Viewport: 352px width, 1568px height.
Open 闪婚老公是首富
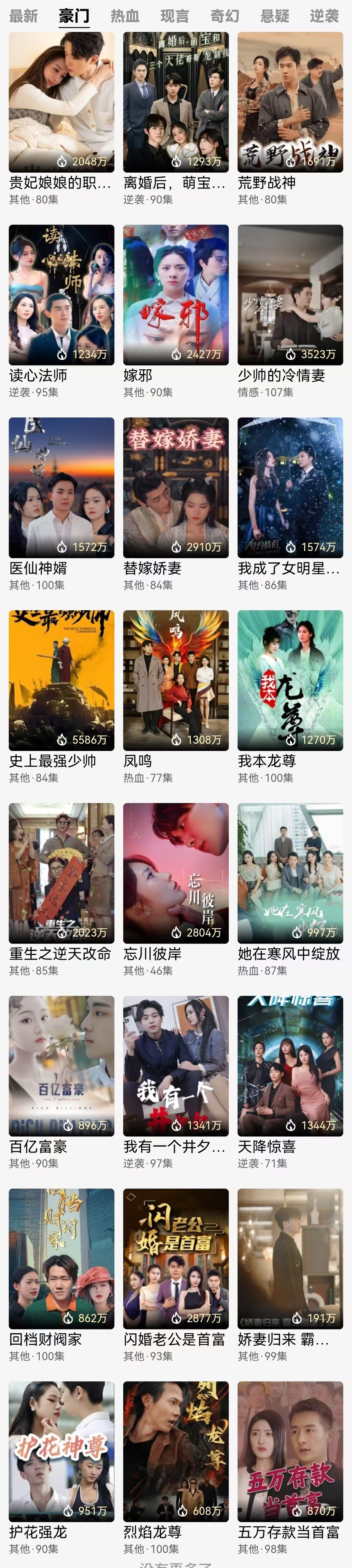coord(176,1258)
